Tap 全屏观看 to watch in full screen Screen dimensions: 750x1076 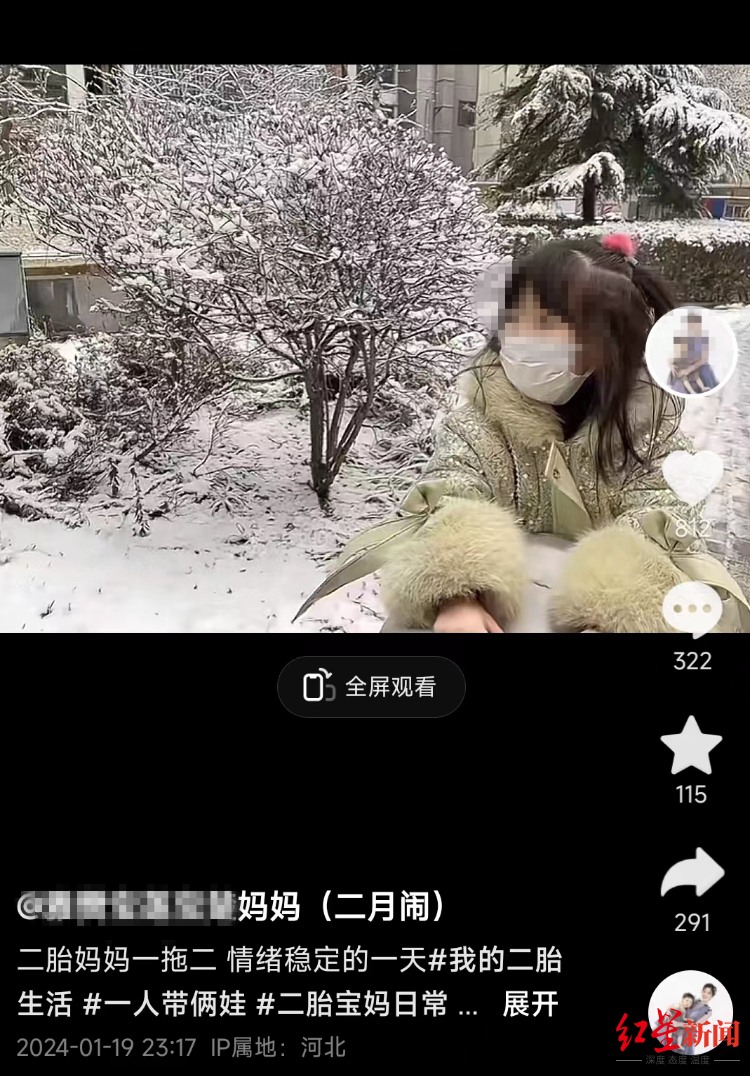(x=371, y=687)
